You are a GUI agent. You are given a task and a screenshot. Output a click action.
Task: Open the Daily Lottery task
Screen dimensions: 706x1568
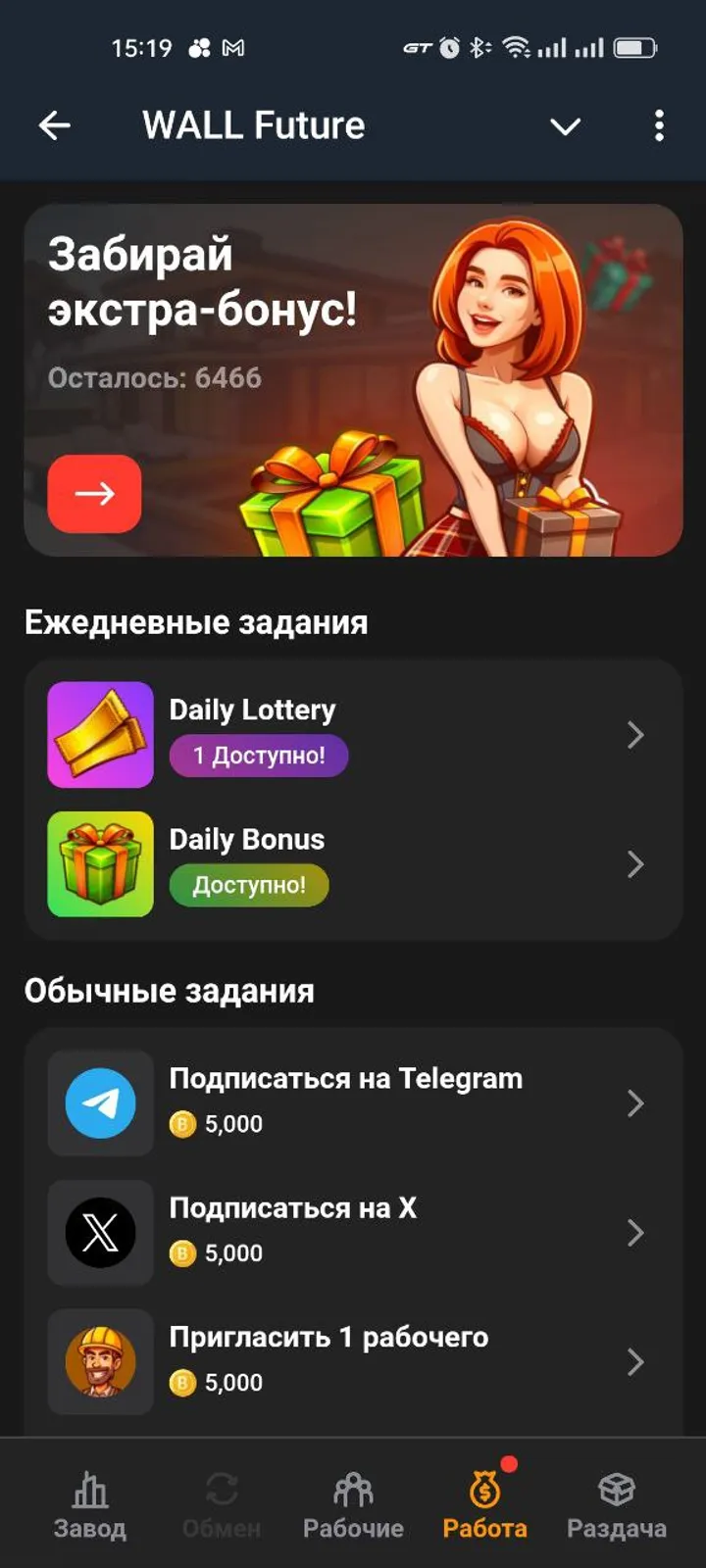pyautogui.click(x=353, y=735)
